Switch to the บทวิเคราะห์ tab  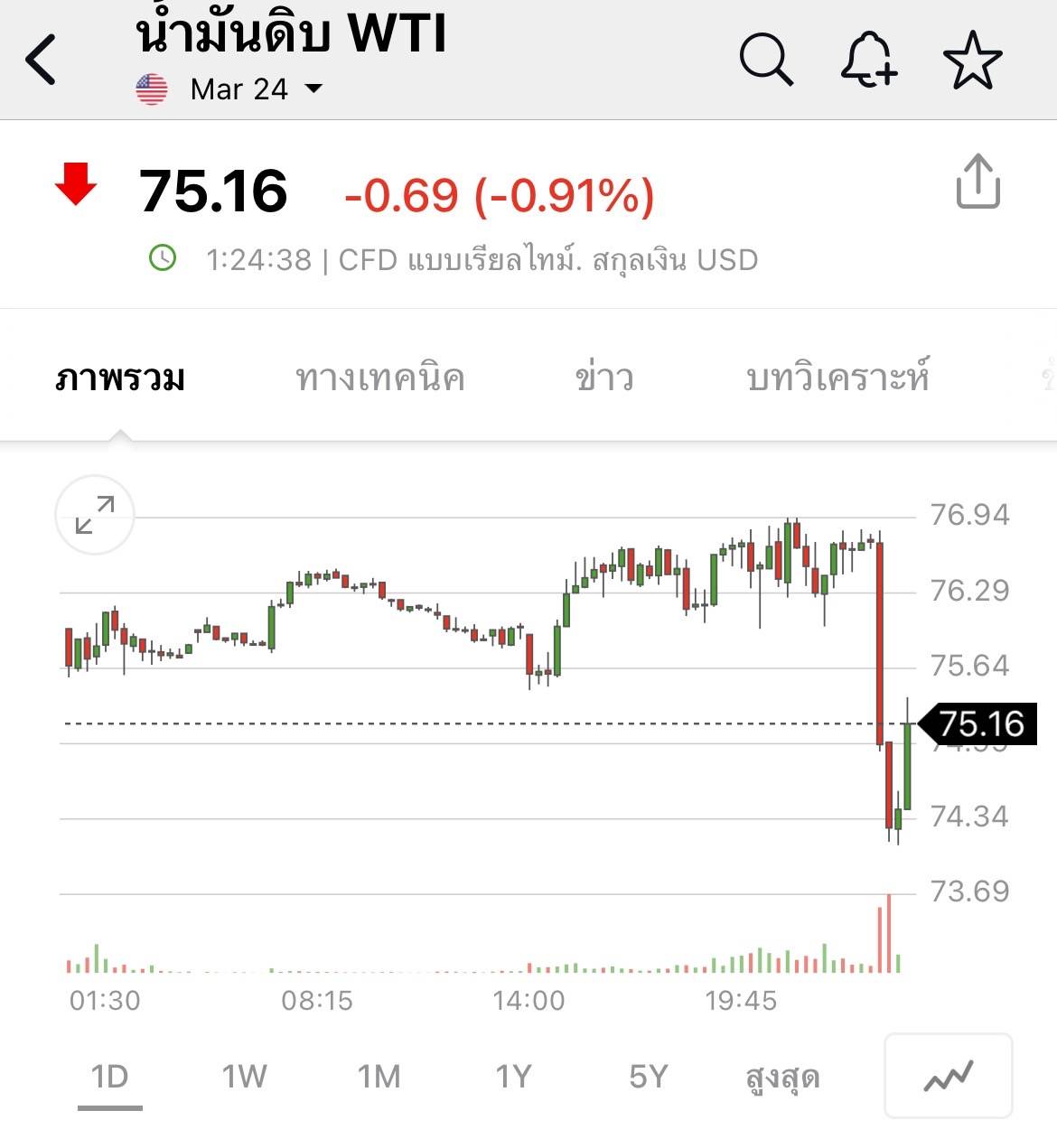[837, 378]
